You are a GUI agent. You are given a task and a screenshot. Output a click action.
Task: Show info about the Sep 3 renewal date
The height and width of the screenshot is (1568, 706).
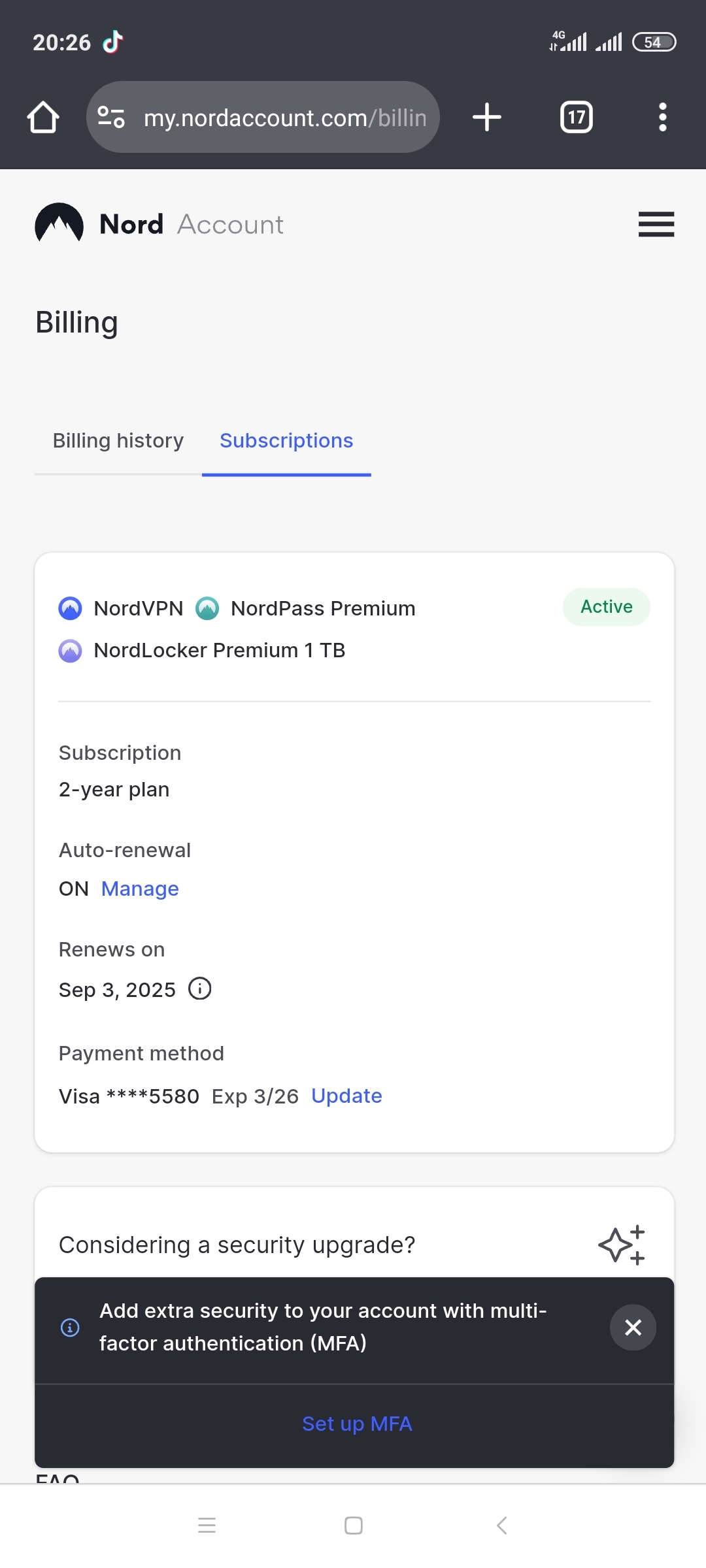pos(200,988)
